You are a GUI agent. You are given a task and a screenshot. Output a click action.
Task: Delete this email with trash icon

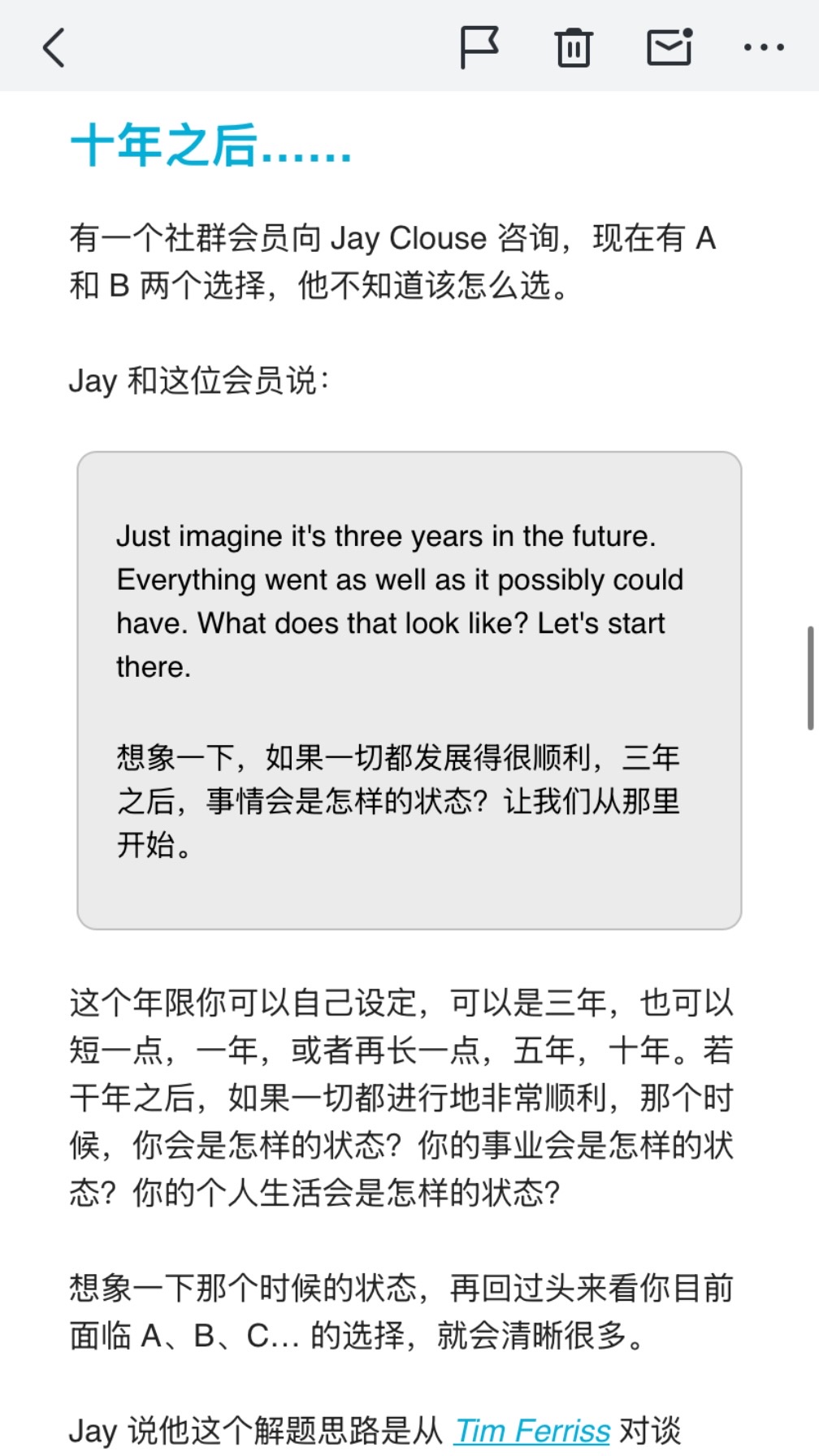pyautogui.click(x=574, y=47)
